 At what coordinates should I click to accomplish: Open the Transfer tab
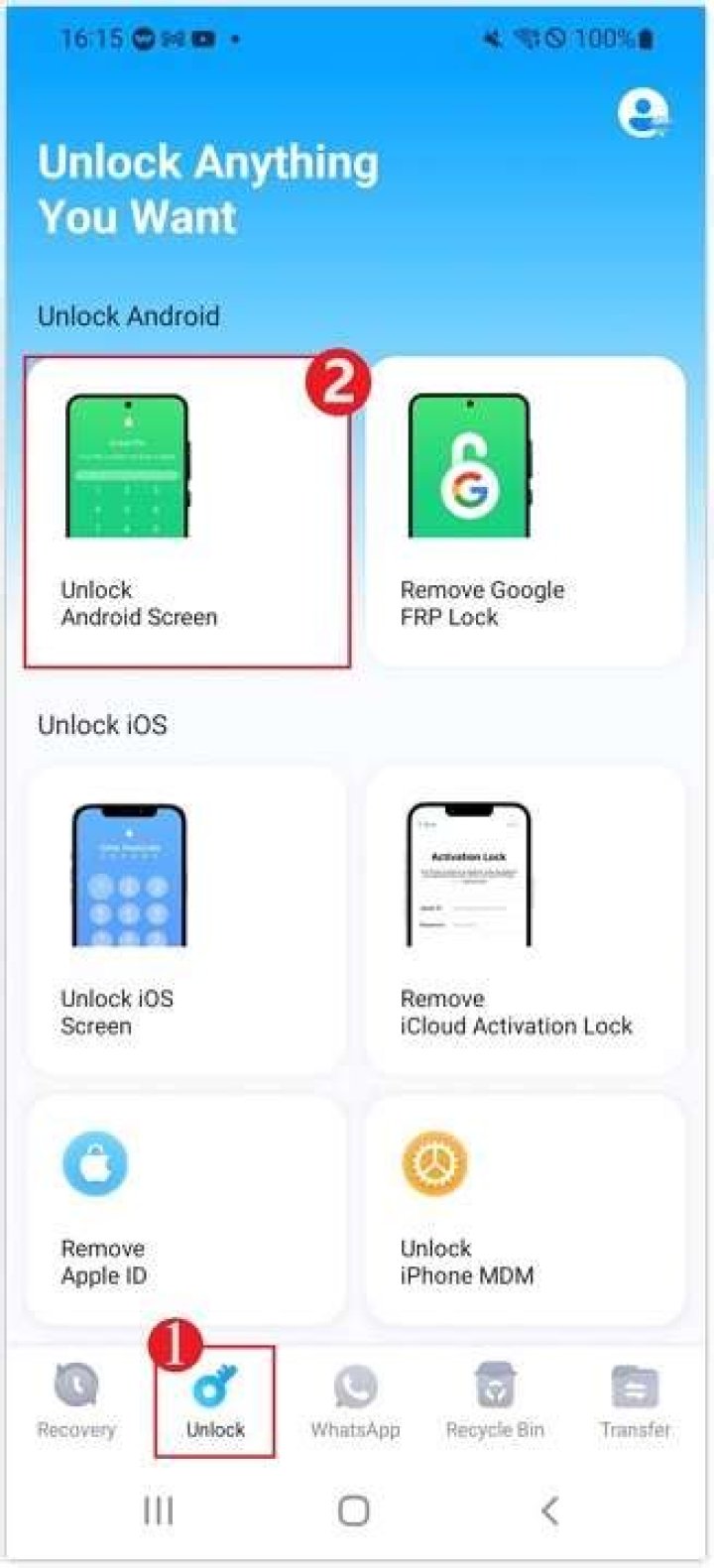[x=635, y=1400]
